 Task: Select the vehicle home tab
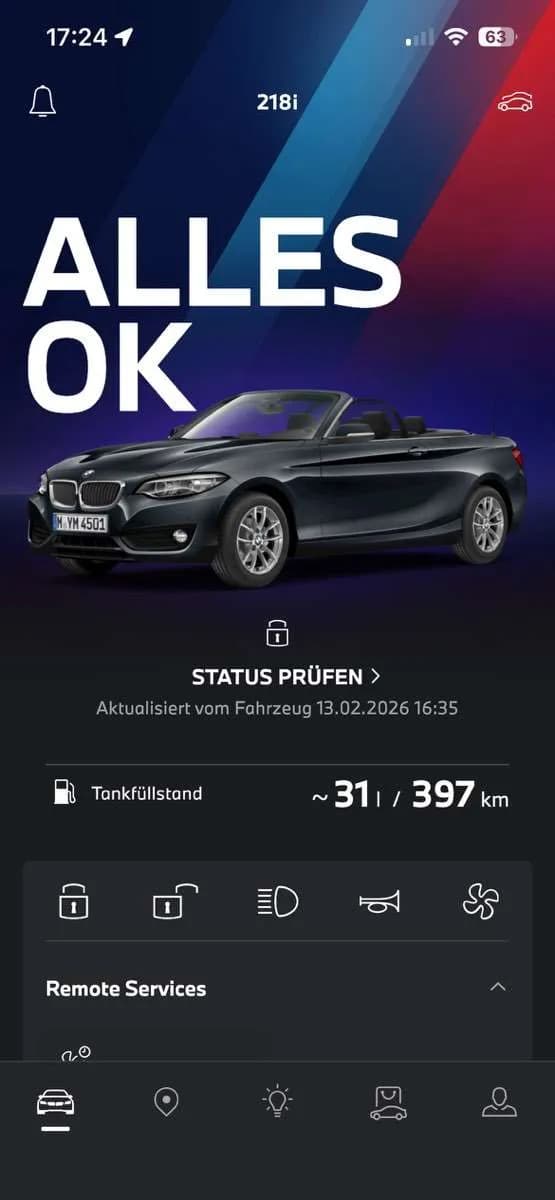click(x=55, y=1103)
